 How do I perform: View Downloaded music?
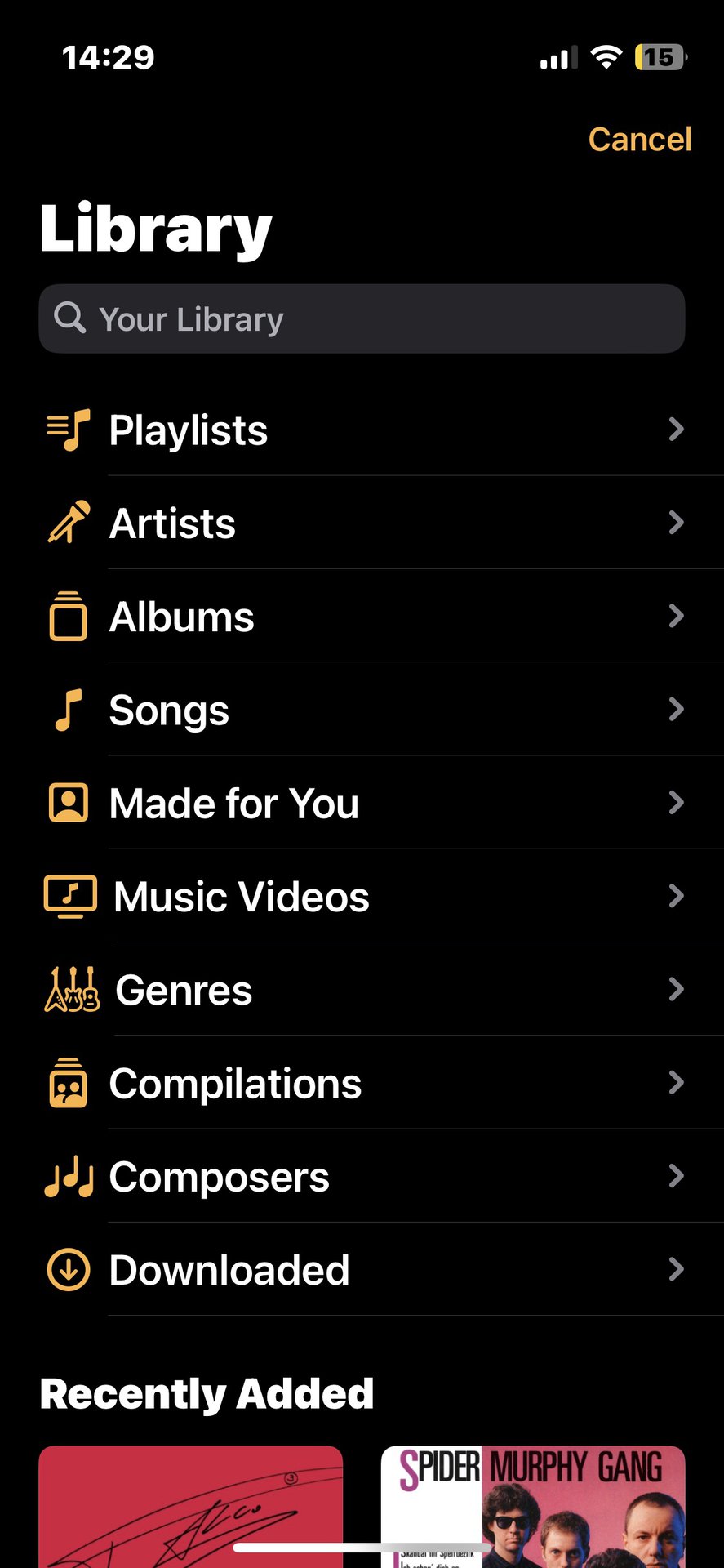[362, 1270]
